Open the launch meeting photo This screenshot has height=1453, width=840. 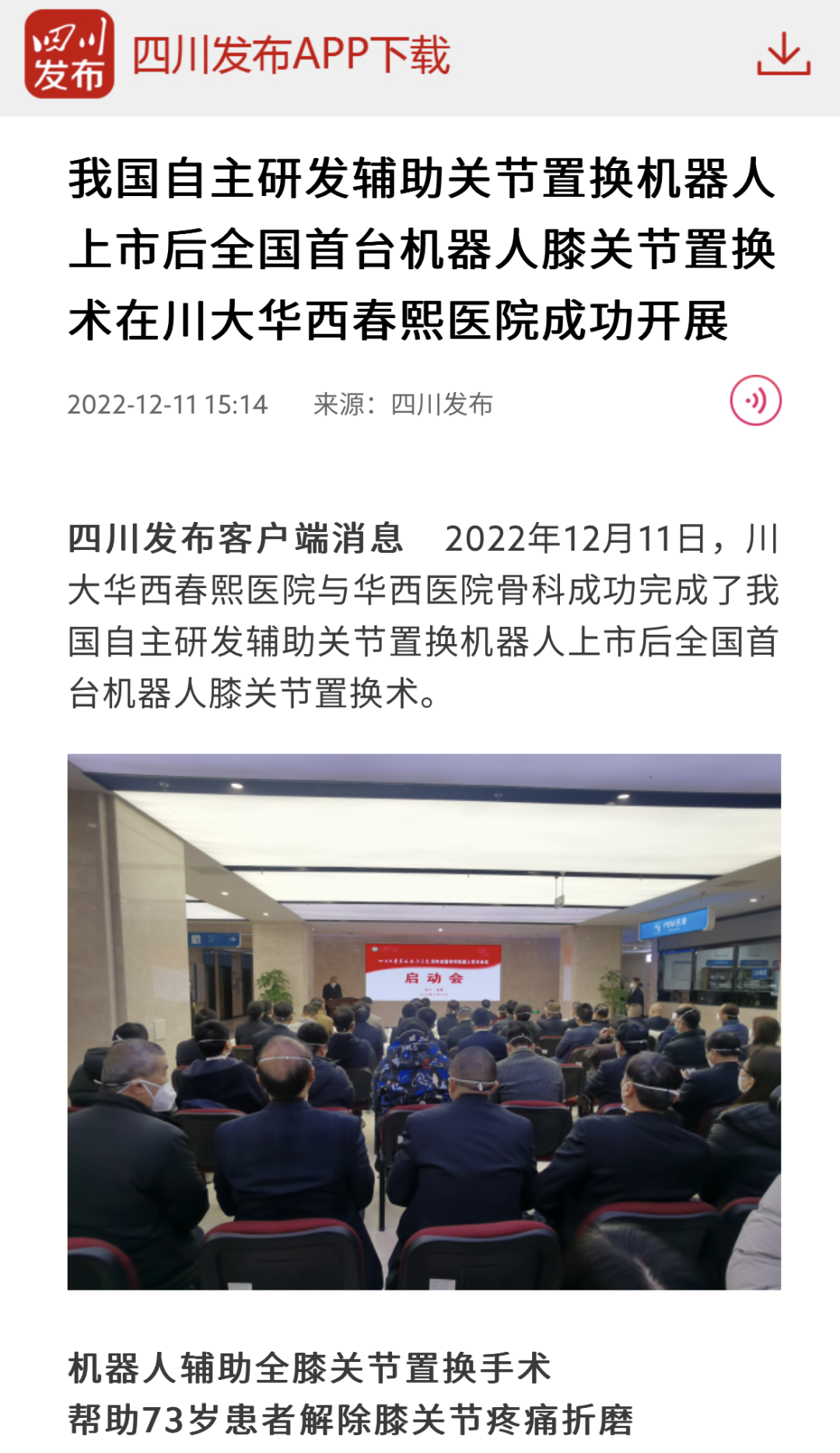(424, 1021)
